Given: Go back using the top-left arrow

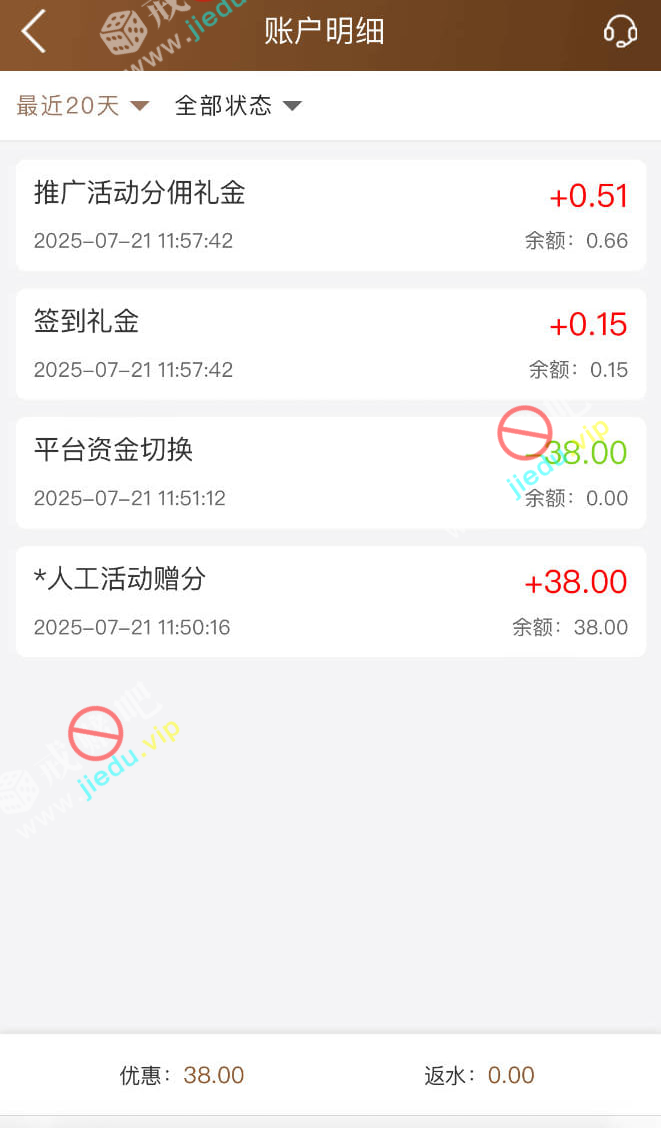Looking at the screenshot, I should 34,32.
